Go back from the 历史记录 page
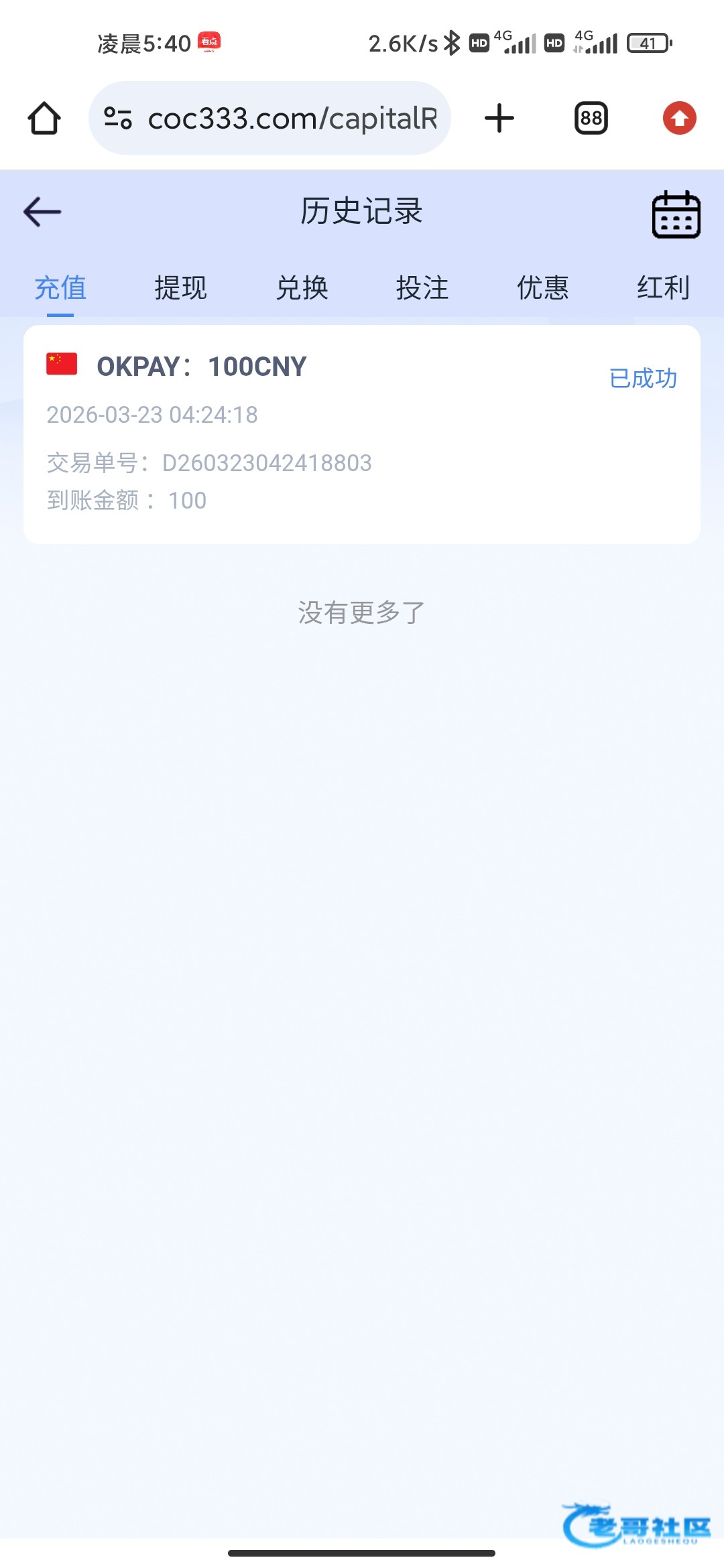Image resolution: width=724 pixels, height=1568 pixels. click(x=42, y=212)
